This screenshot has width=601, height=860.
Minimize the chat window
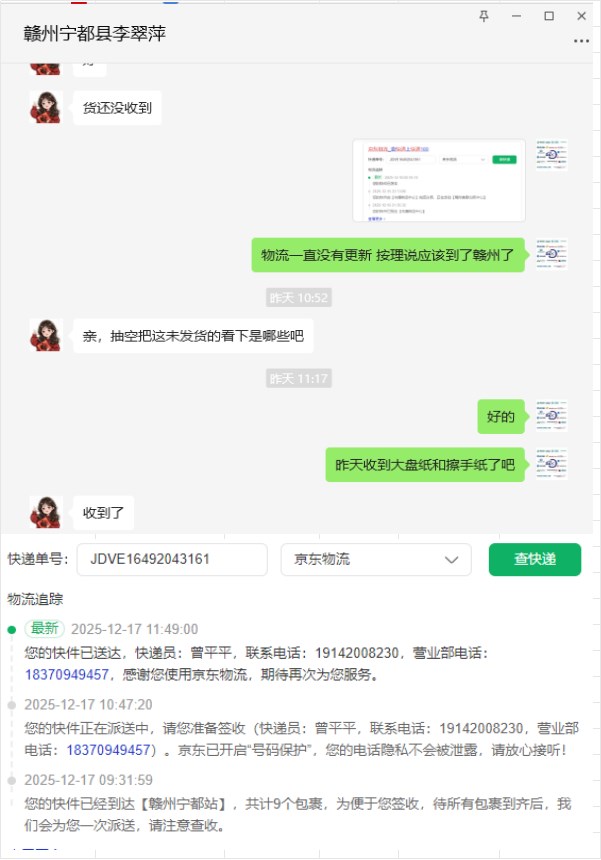[x=516, y=16]
